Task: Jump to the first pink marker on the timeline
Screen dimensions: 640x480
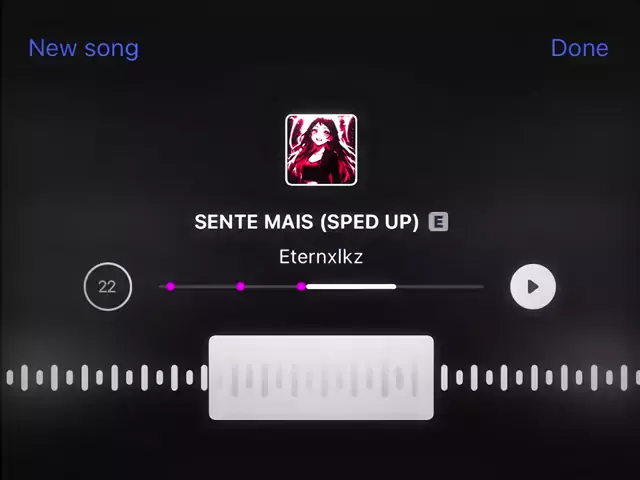Action: click(171, 287)
